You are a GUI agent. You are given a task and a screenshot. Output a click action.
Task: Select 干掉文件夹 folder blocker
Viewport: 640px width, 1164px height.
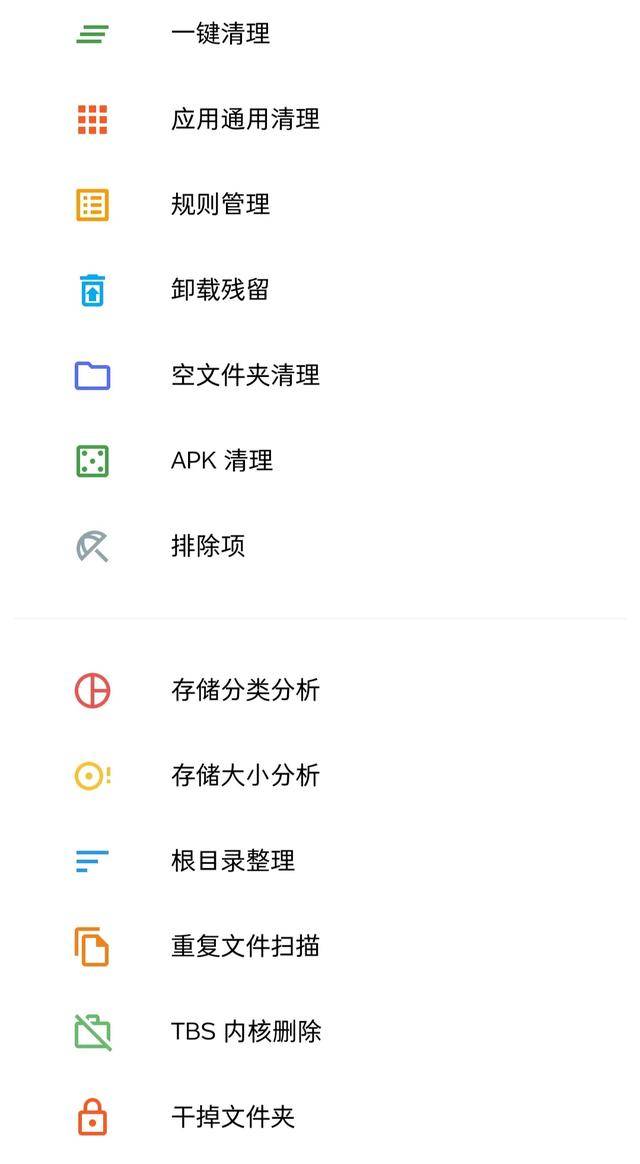tap(233, 1117)
